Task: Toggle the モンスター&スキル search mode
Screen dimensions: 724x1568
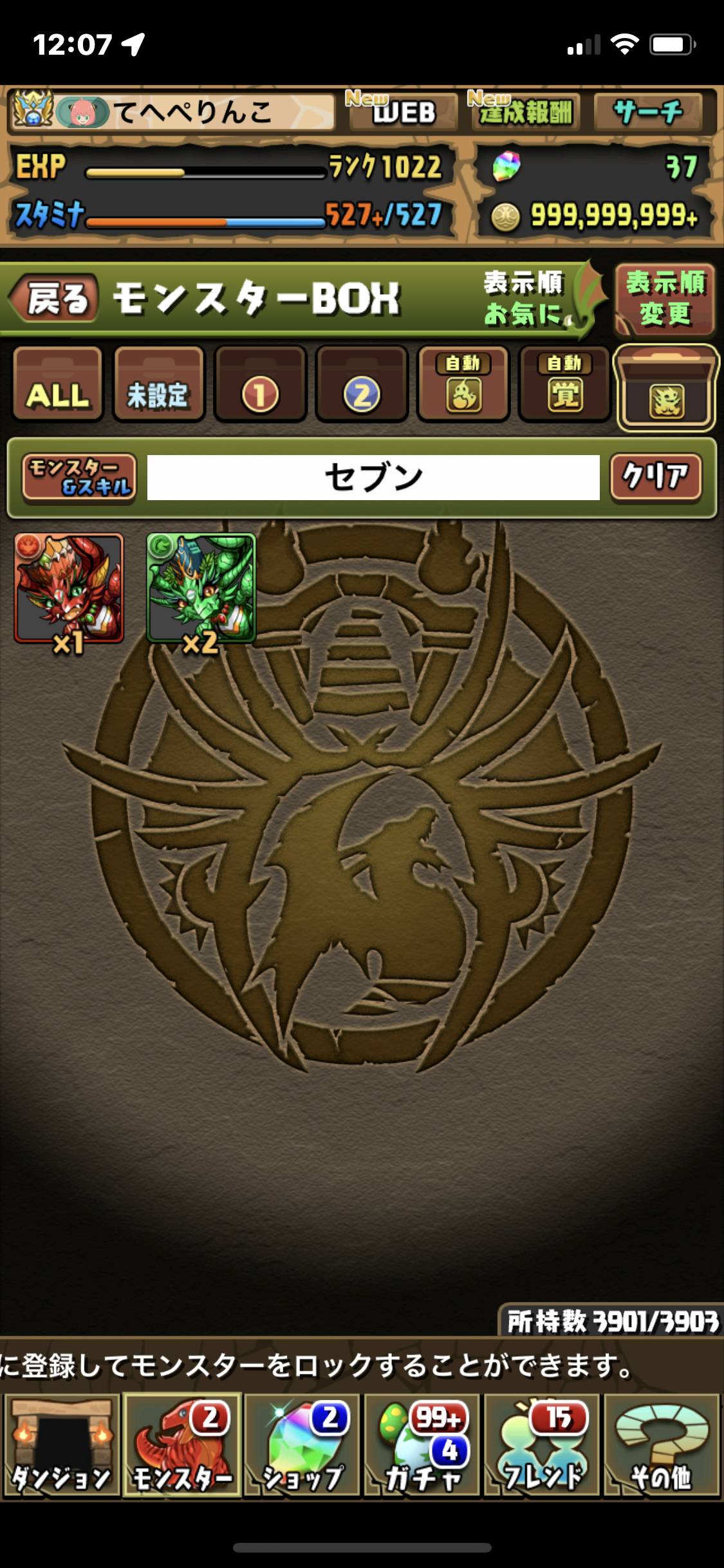Action: (79, 477)
